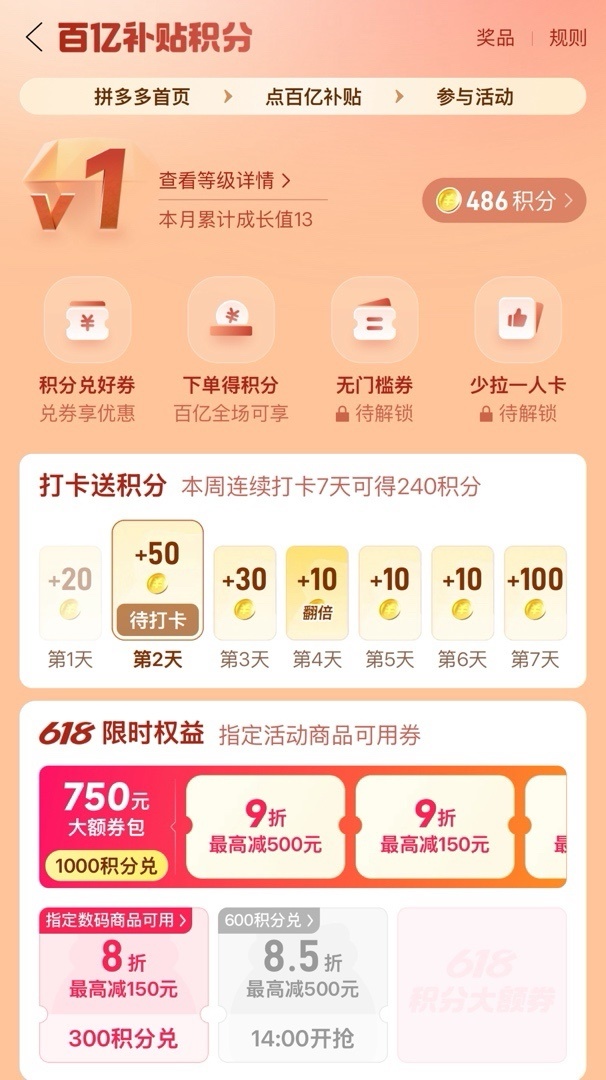606x1080 pixels.
Task: Redeem the 8折 coupon for 300积分兑
Action: tap(124, 1038)
